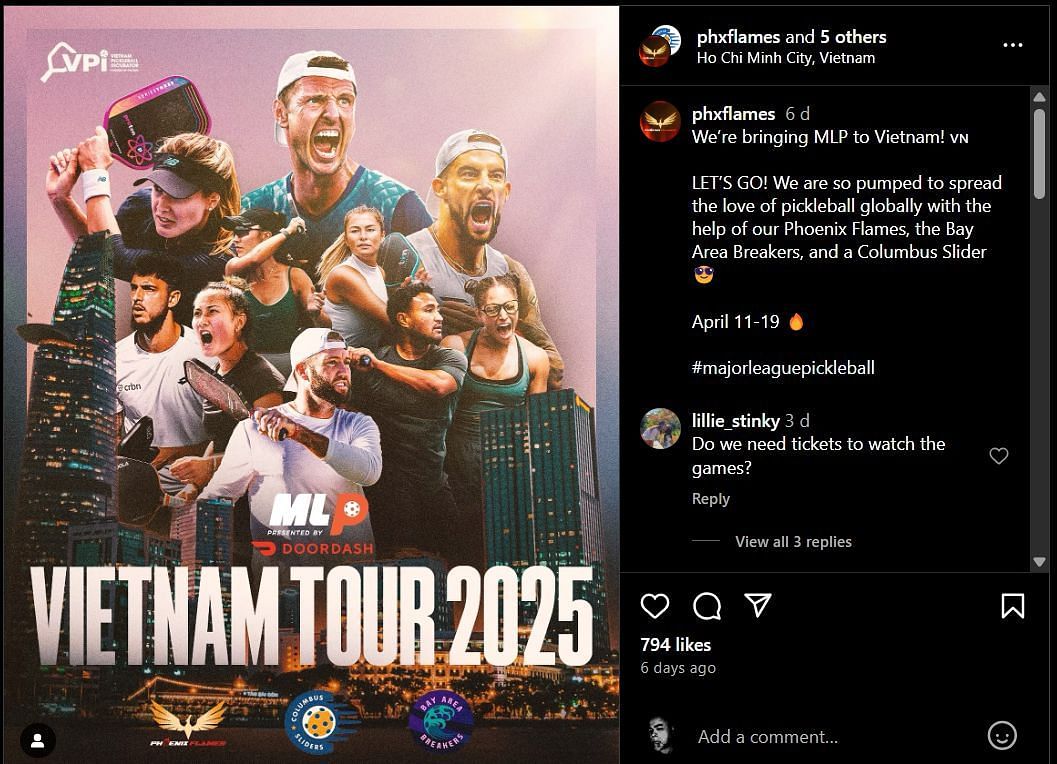The width and height of the screenshot is (1057, 764).
Task: Like the phxflames post
Action: click(x=655, y=605)
